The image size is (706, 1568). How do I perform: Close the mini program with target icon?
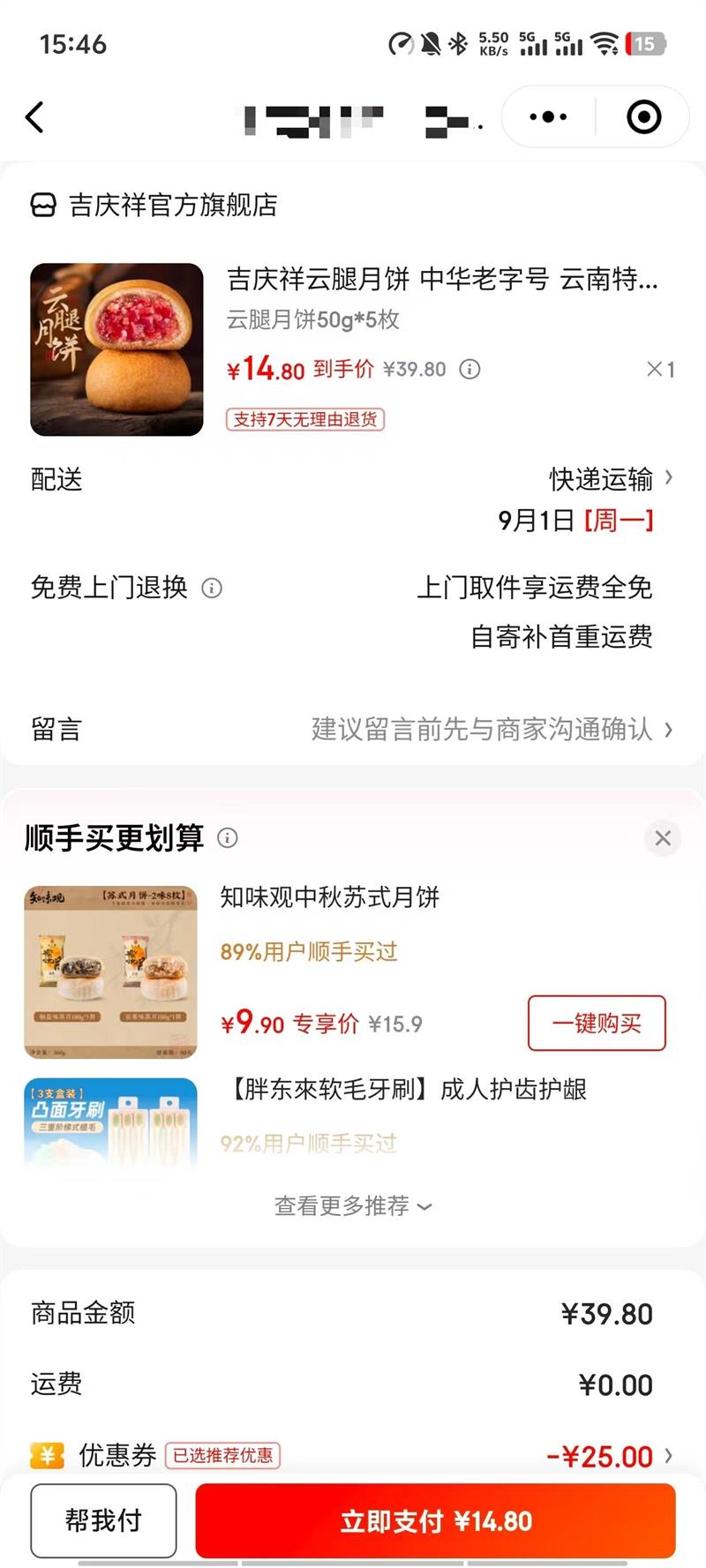coord(643,117)
